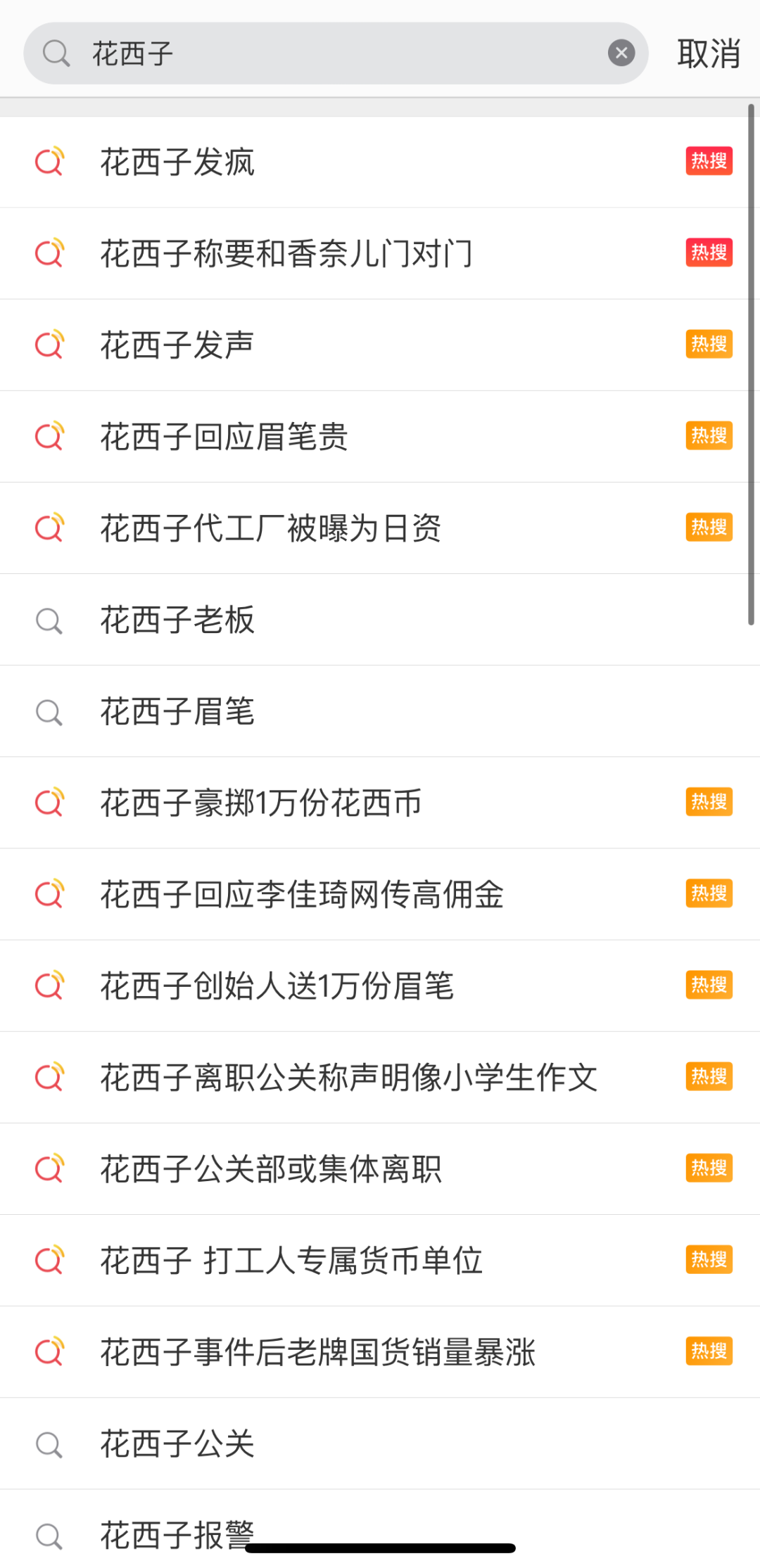Image resolution: width=760 pixels, height=1568 pixels.
Task: Search for 花西子眉笔
Action: [178, 711]
